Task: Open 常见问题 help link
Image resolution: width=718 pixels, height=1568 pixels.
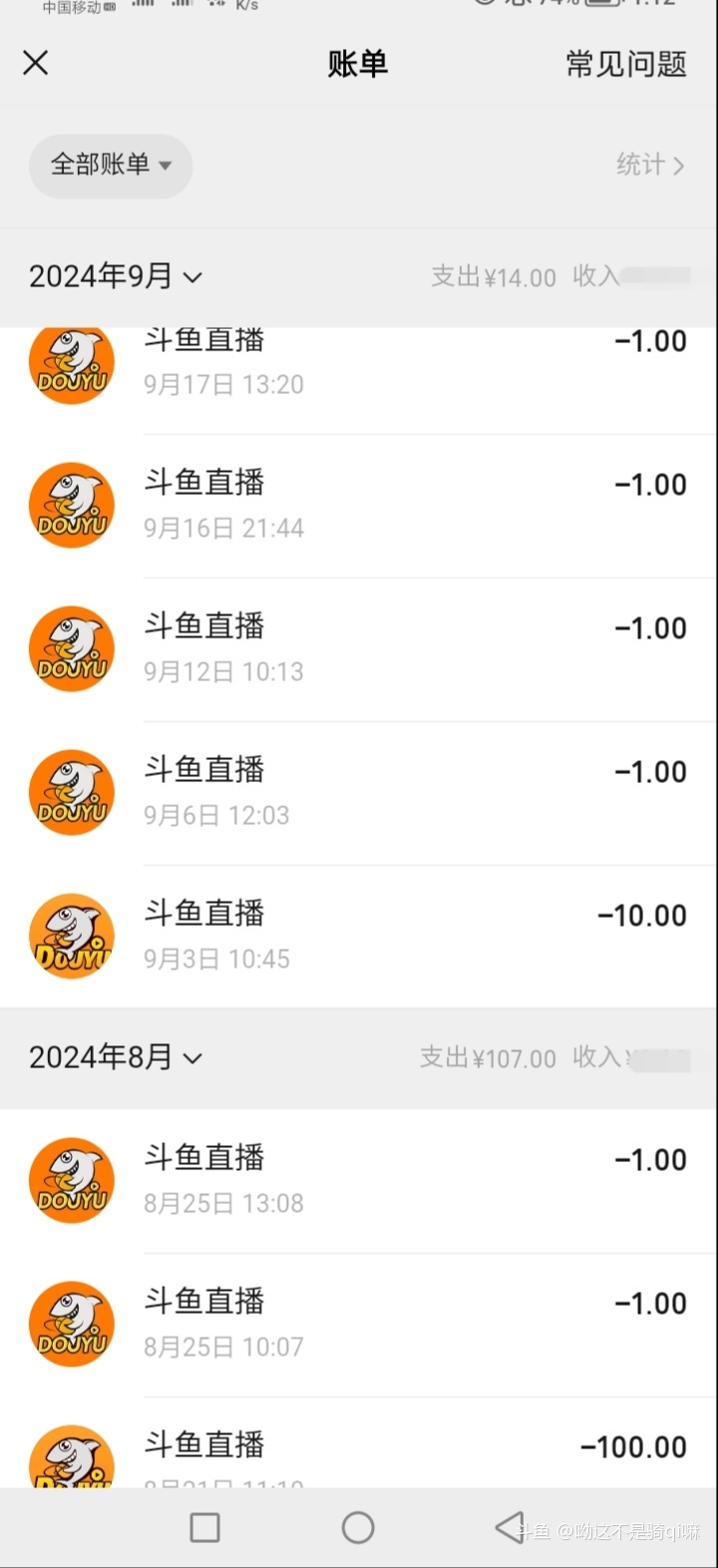Action: (625, 64)
